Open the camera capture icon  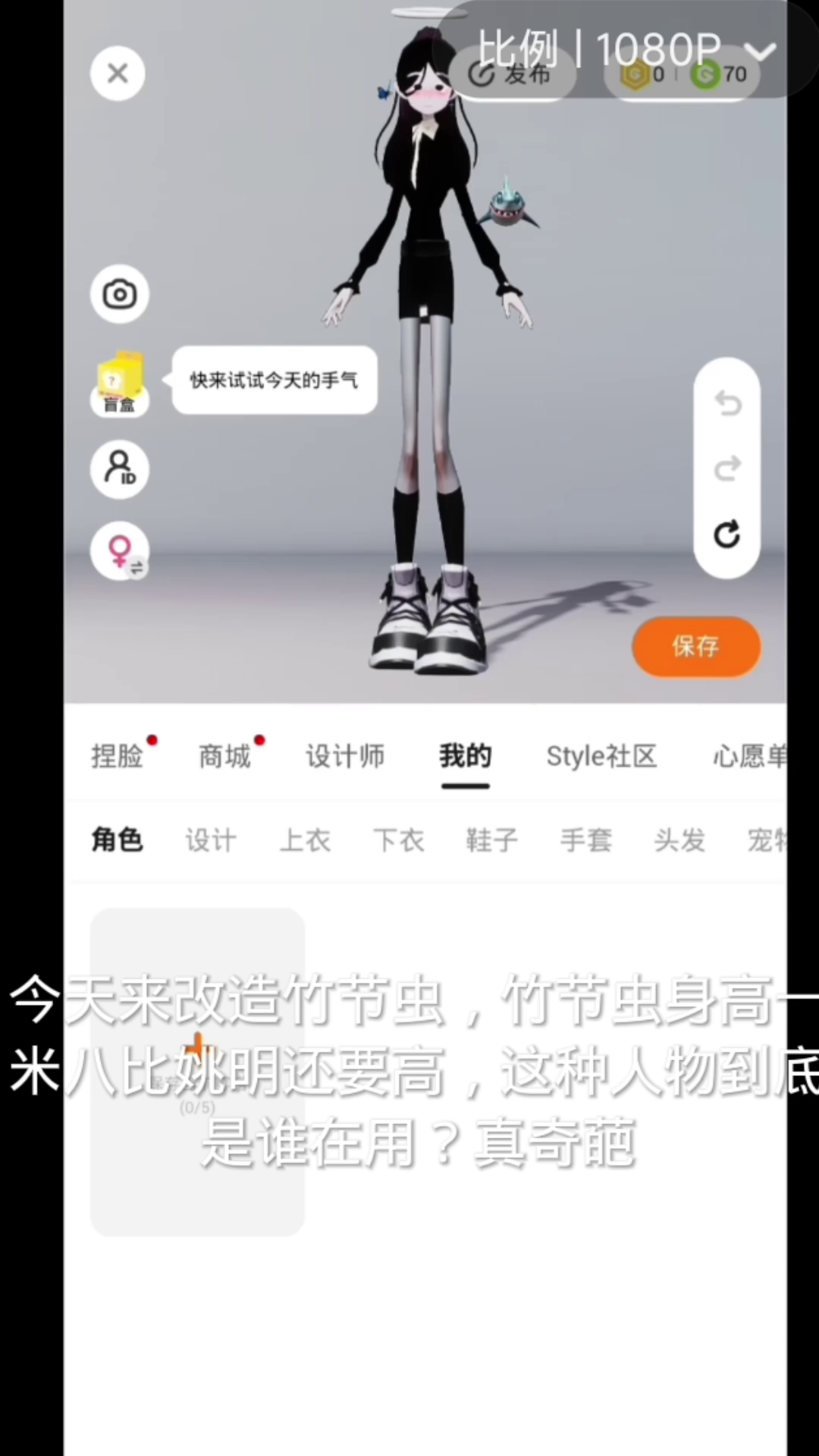(119, 294)
